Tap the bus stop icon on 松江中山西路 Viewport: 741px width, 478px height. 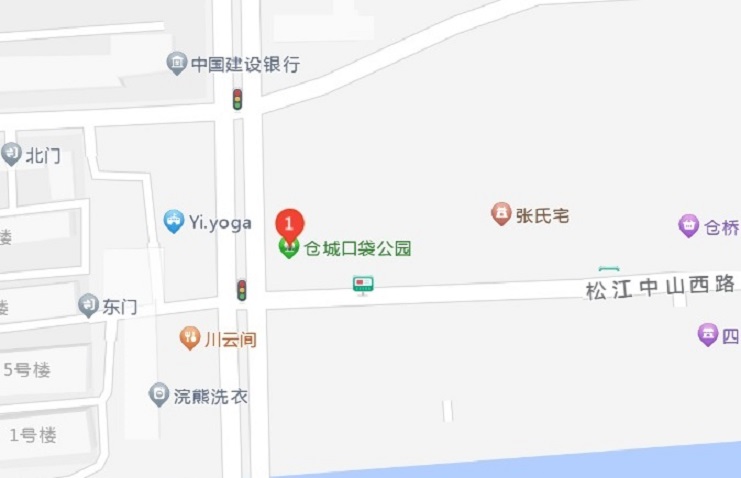[363, 286]
